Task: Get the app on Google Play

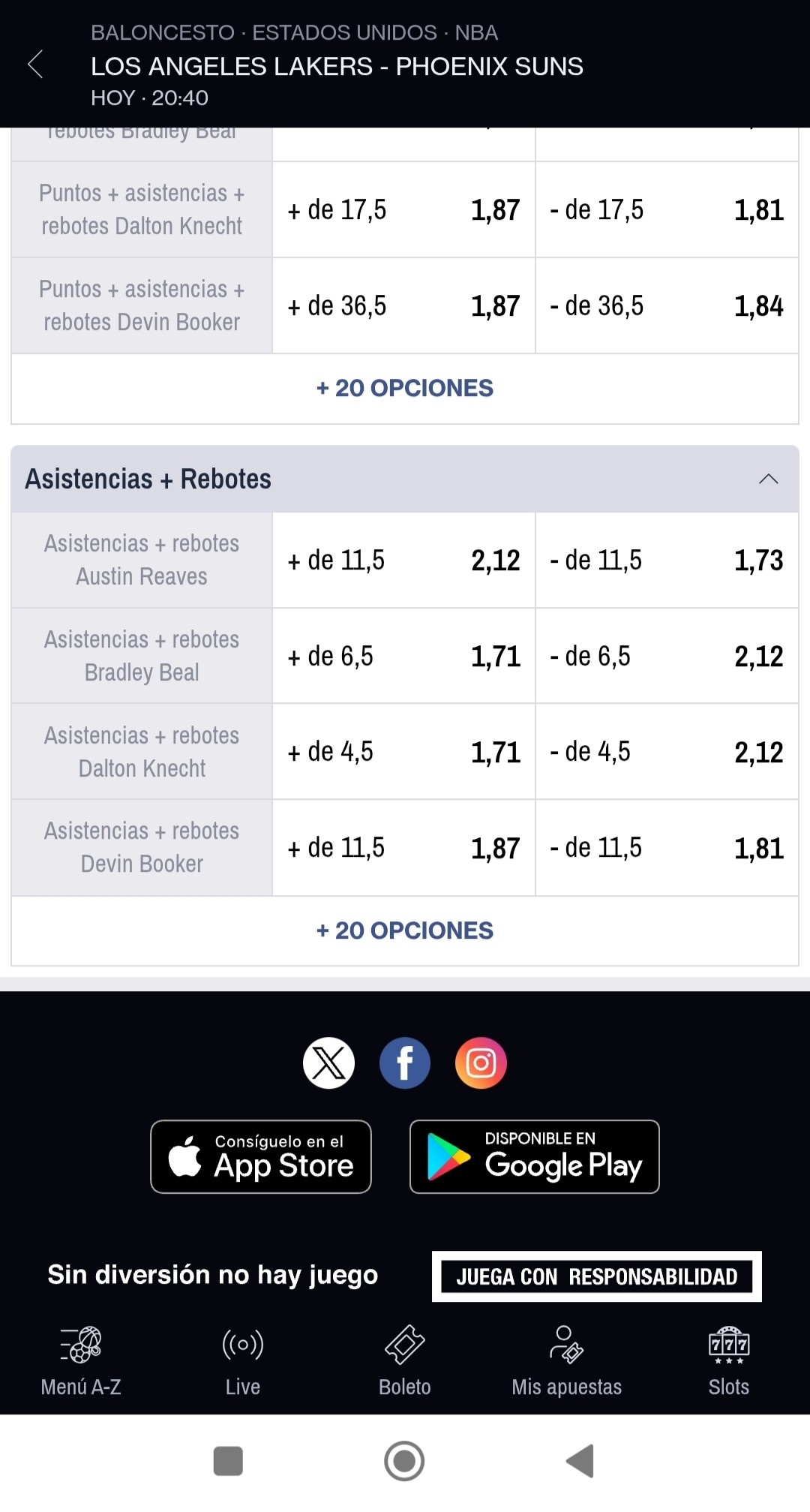Action: click(x=535, y=1156)
